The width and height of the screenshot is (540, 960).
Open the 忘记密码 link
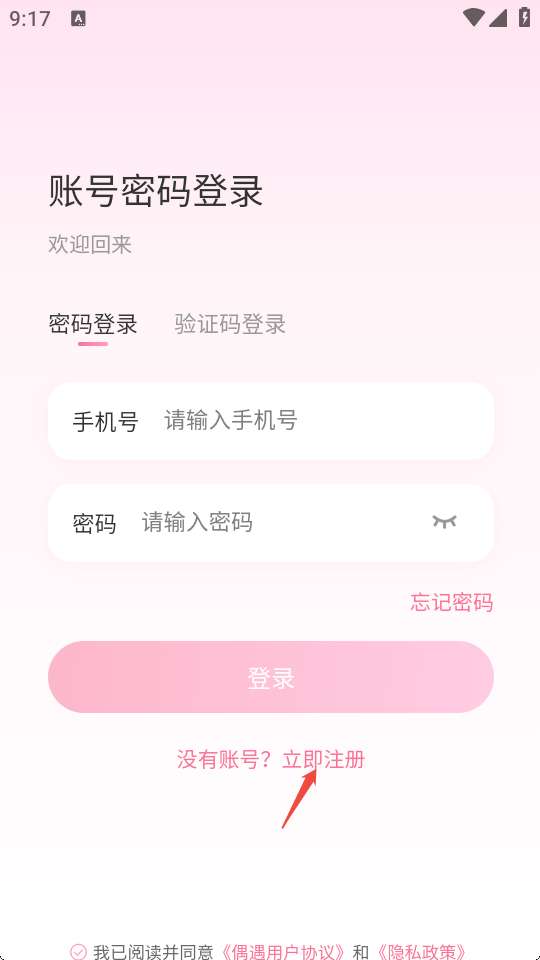click(x=452, y=602)
